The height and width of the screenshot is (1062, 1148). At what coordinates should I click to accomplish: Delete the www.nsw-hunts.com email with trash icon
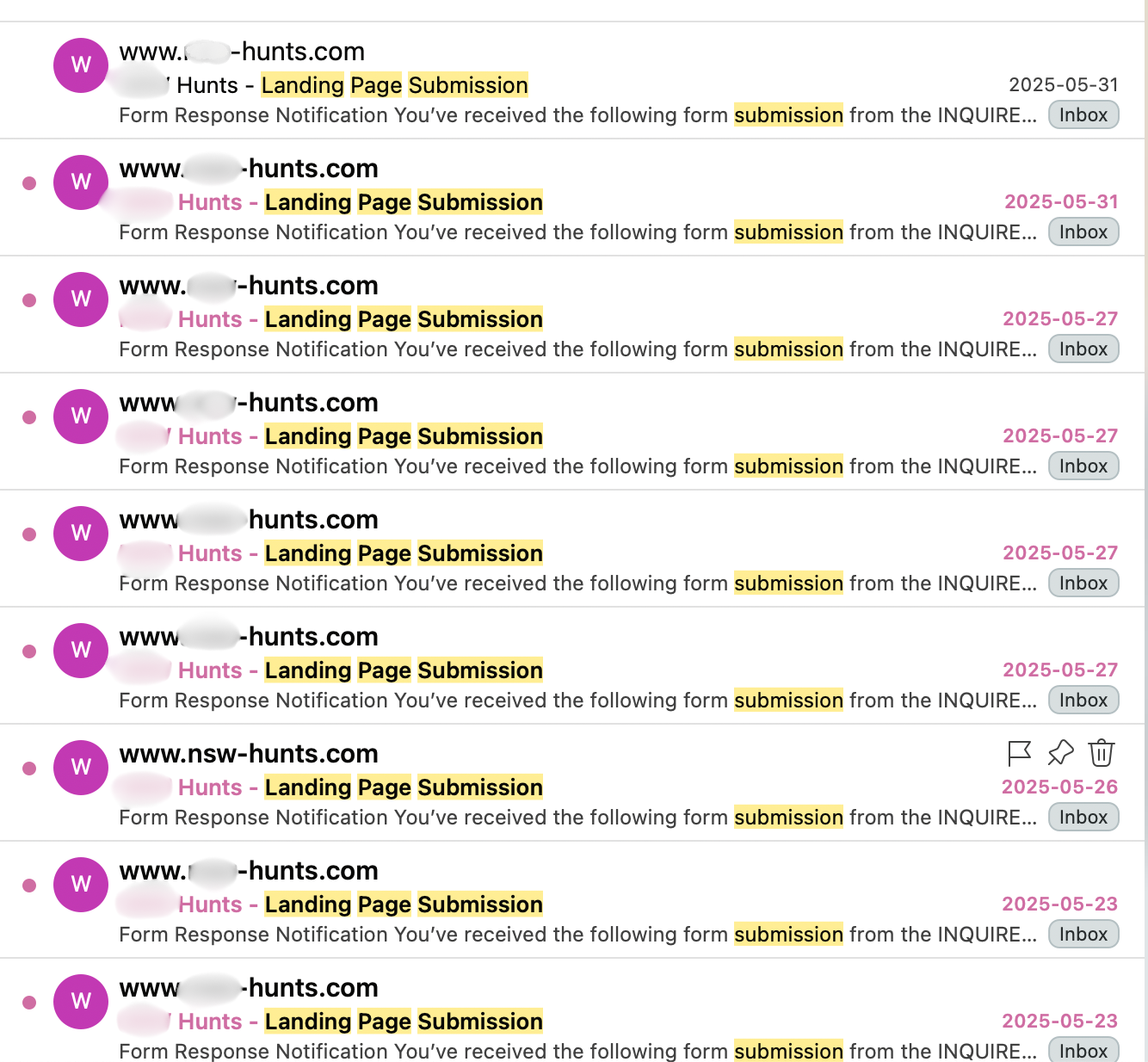[x=1102, y=753]
